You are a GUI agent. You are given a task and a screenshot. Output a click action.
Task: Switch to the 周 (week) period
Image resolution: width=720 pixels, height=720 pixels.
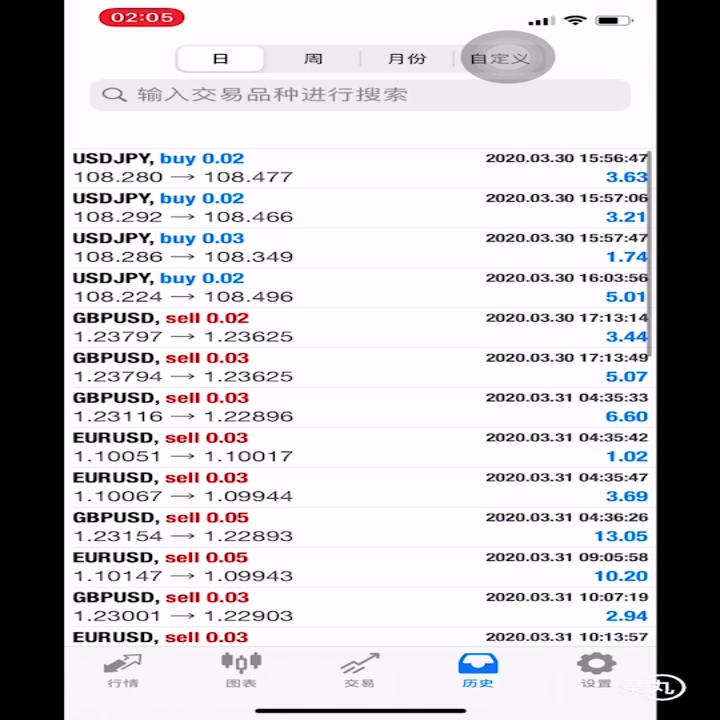click(x=313, y=59)
